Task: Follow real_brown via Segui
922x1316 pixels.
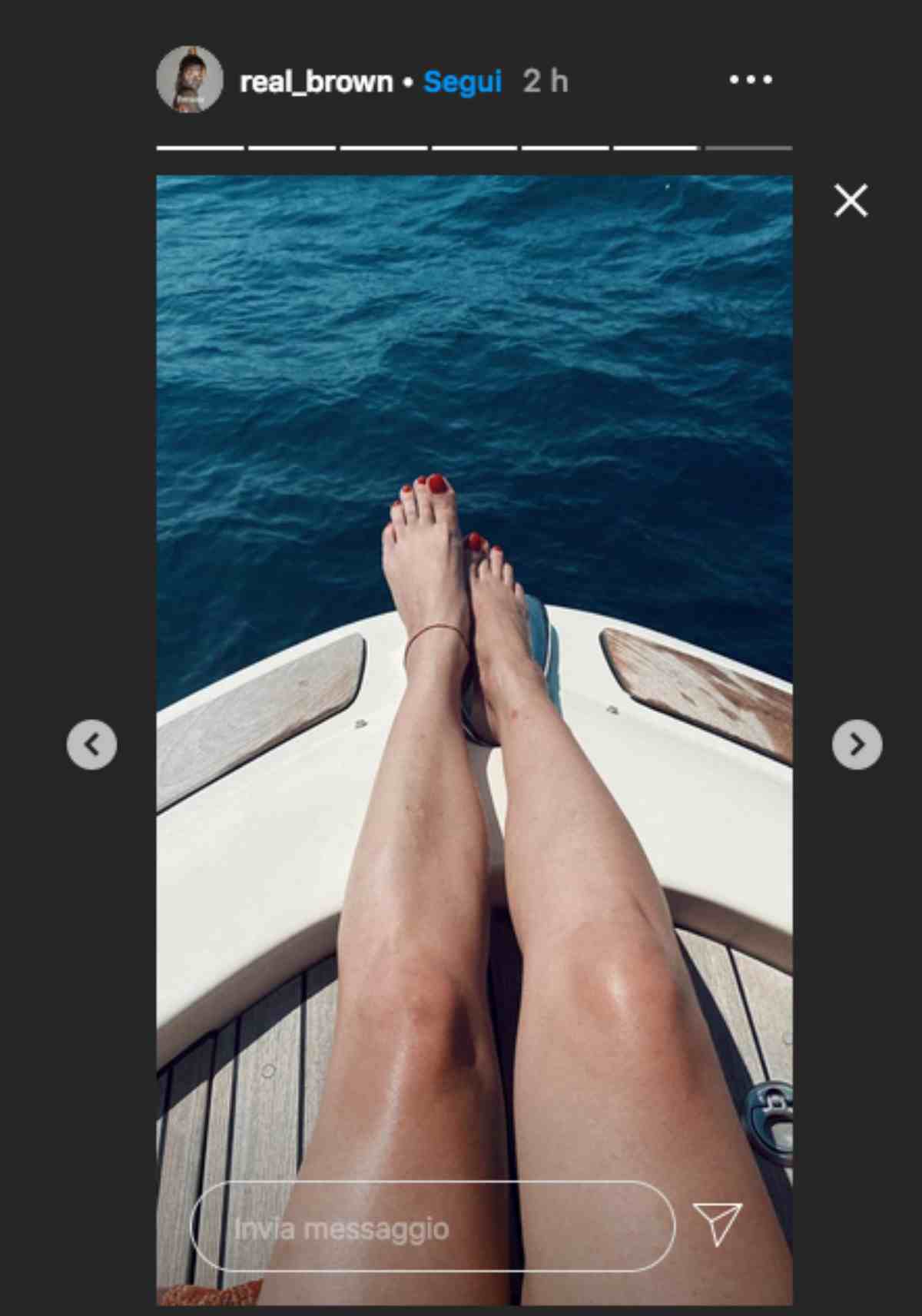Action: point(462,81)
